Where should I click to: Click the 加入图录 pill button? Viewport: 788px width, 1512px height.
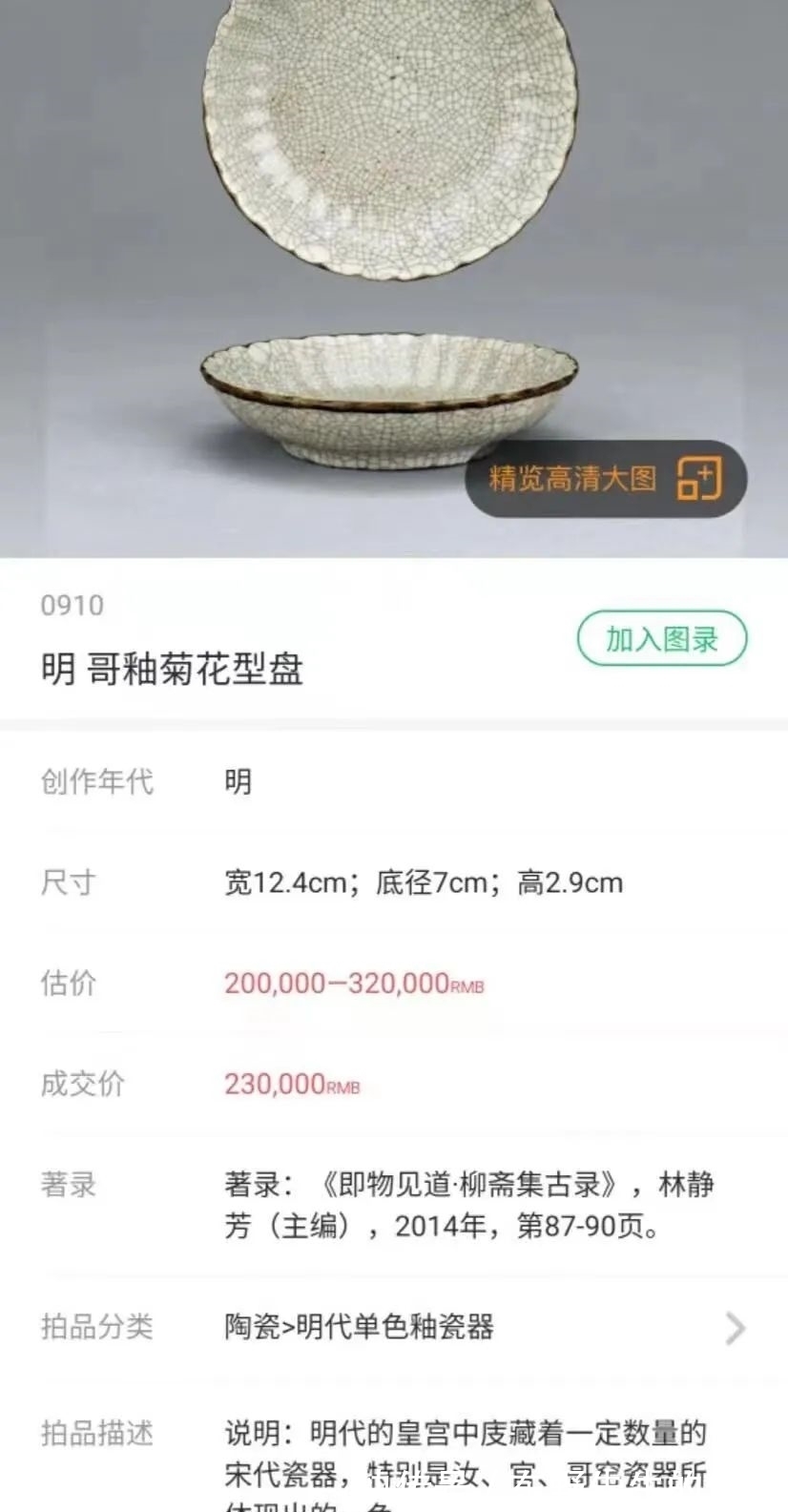tap(661, 639)
